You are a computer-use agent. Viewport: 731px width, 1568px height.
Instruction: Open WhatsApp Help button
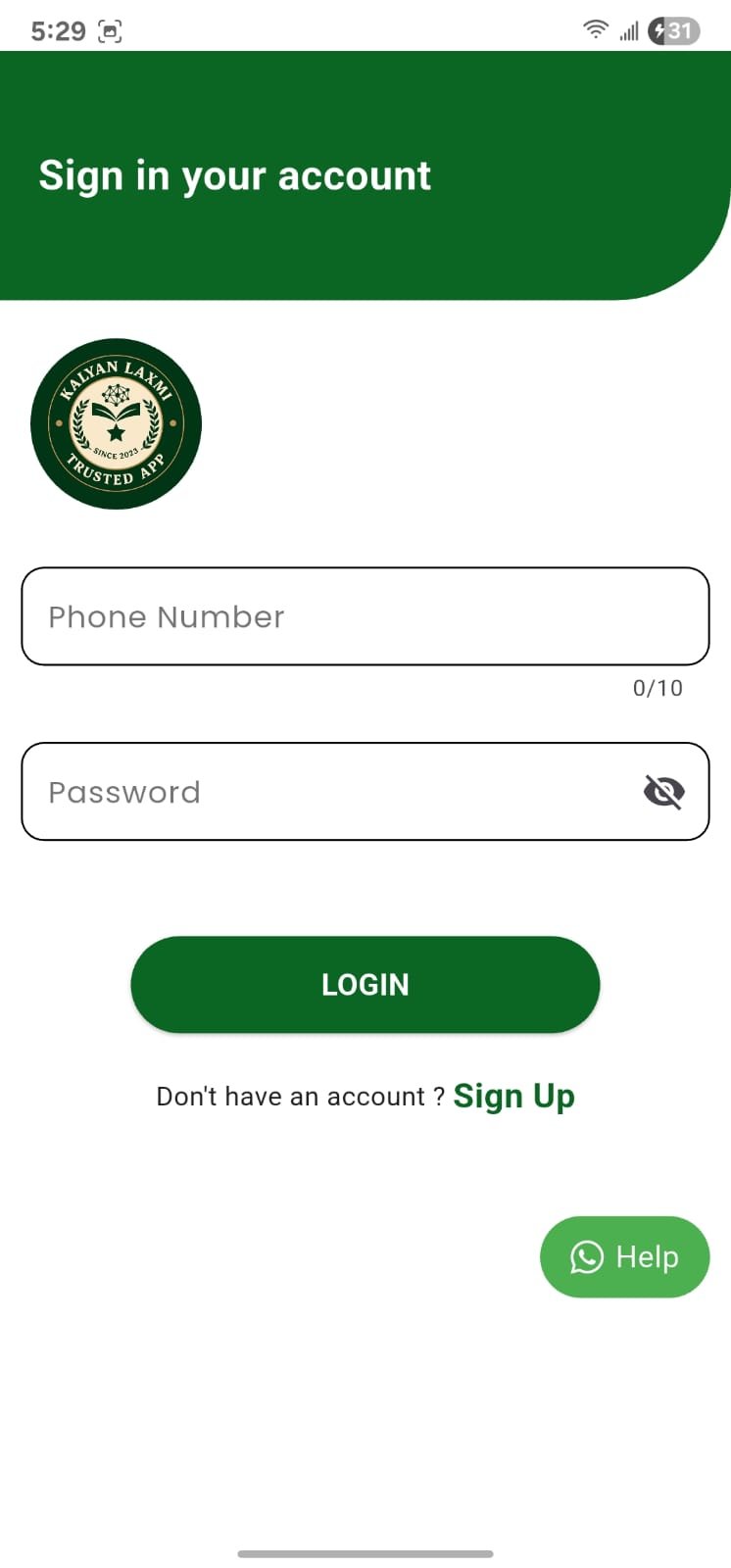click(x=624, y=1257)
